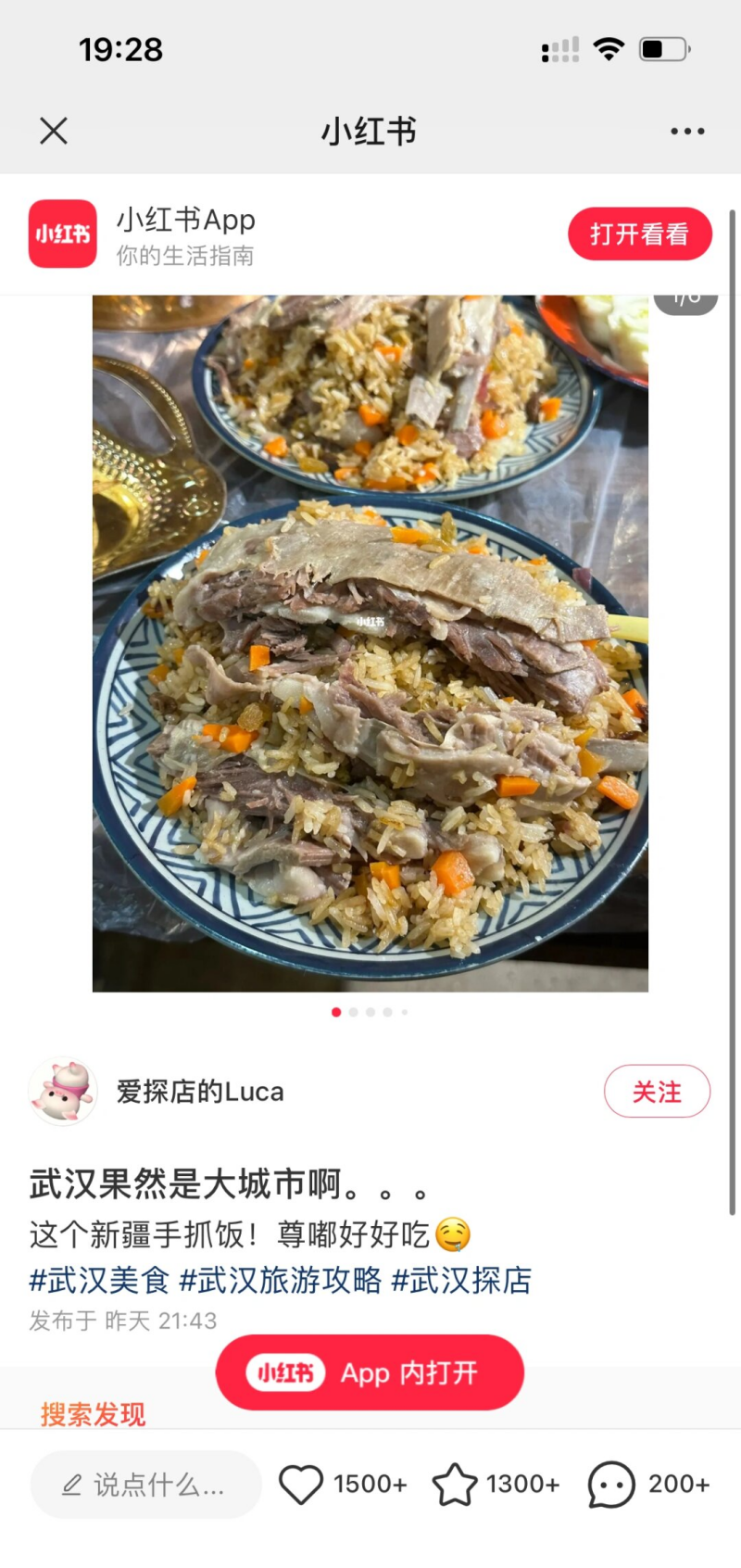Open 爱探店的Luca's profile
Image resolution: width=741 pixels, height=1568 pixels.
click(x=199, y=1092)
